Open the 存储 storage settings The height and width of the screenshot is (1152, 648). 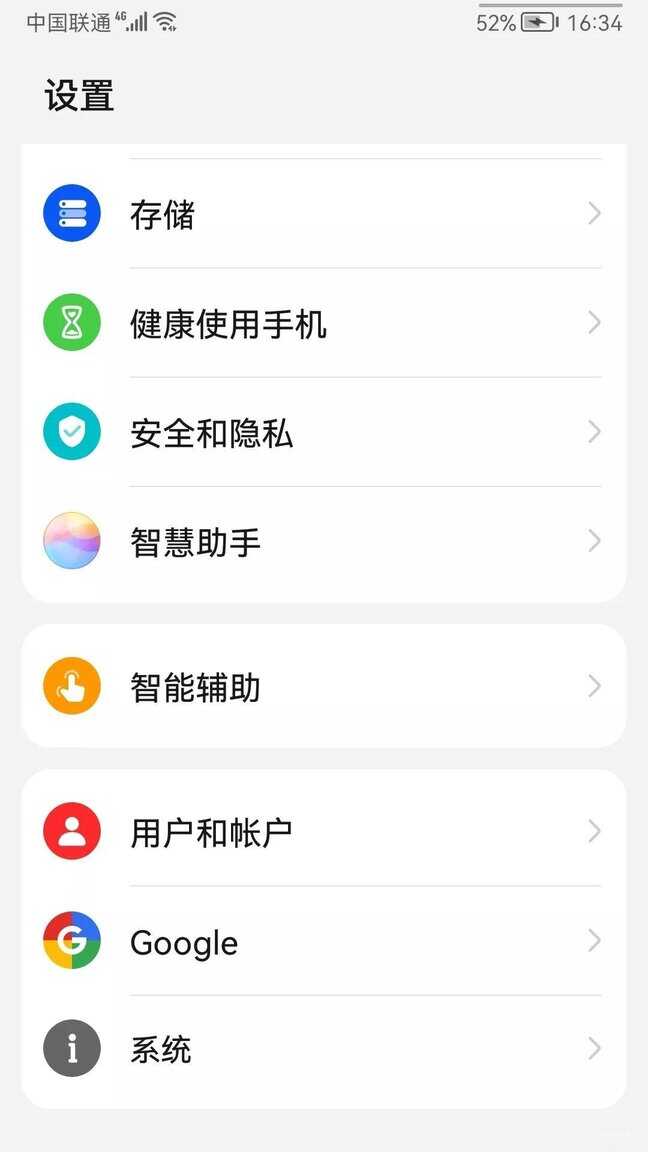pyautogui.click(x=323, y=214)
